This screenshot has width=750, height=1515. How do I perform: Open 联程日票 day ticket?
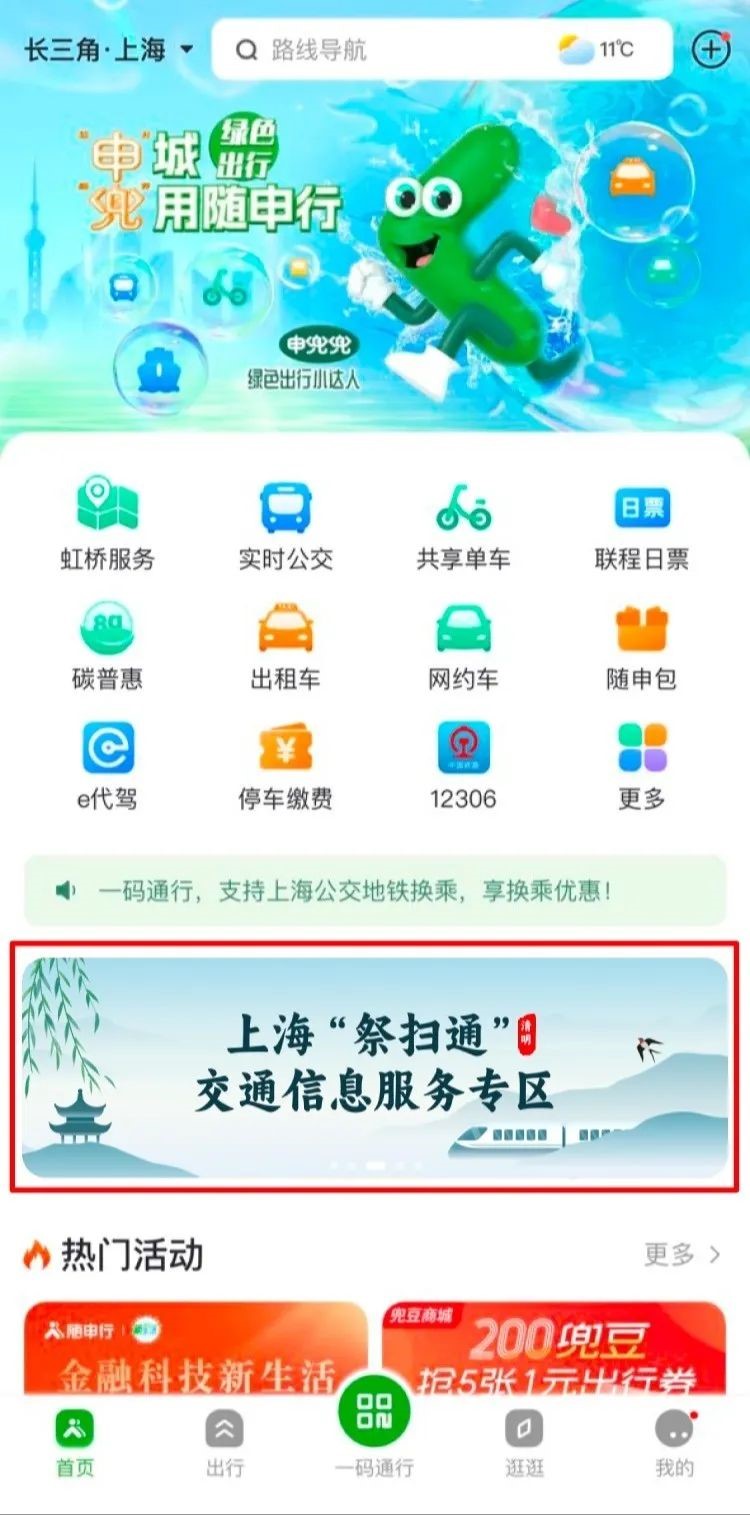click(641, 527)
